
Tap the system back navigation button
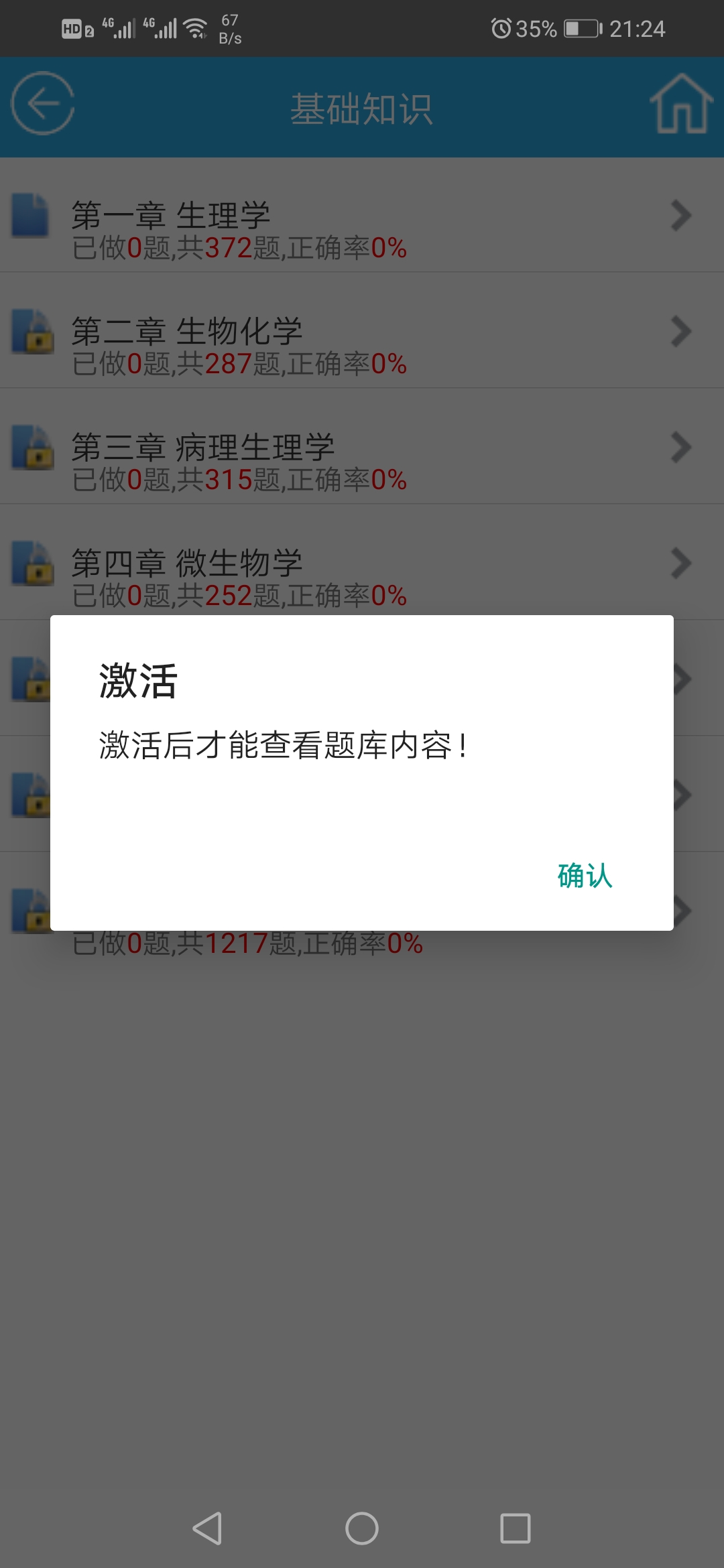click(x=208, y=1528)
